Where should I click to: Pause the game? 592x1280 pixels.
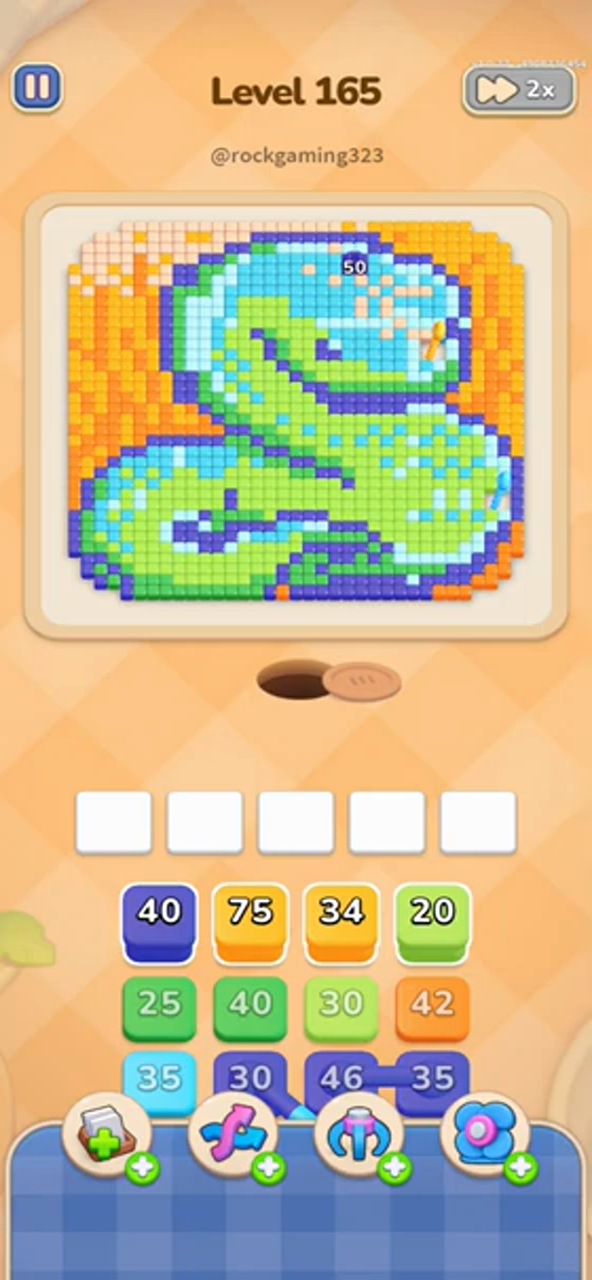[37, 88]
